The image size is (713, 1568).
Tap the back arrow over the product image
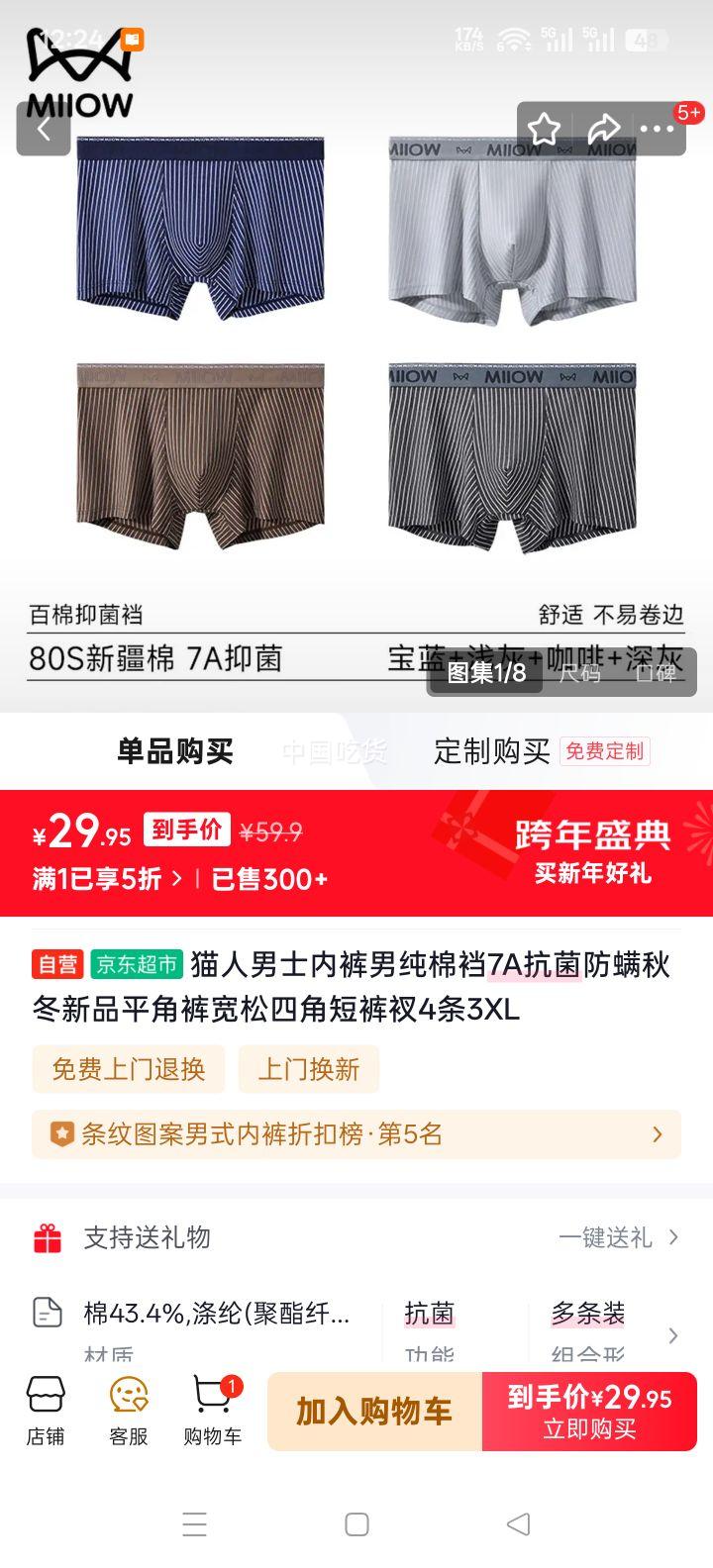(44, 129)
